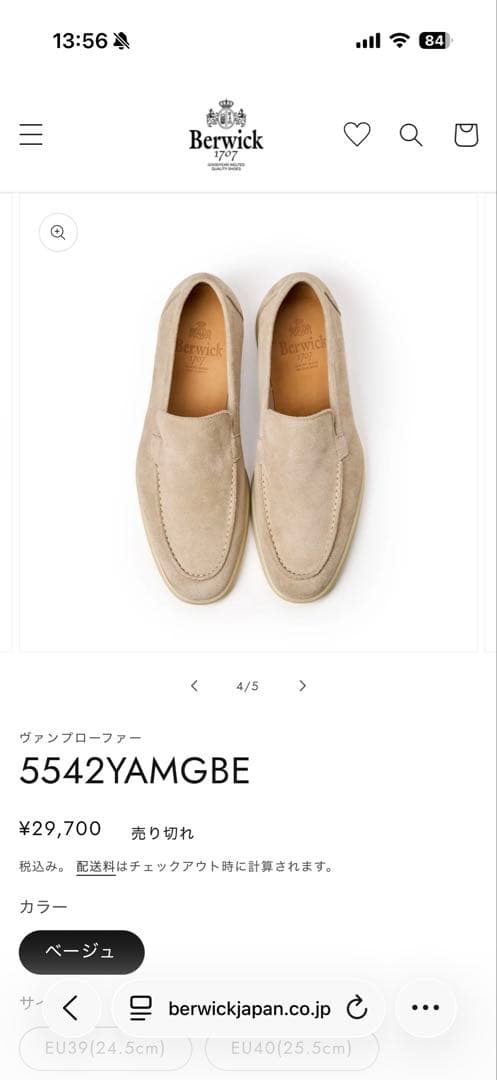Open the wishlist heart icon
497x1080 pixels.
[357, 134]
